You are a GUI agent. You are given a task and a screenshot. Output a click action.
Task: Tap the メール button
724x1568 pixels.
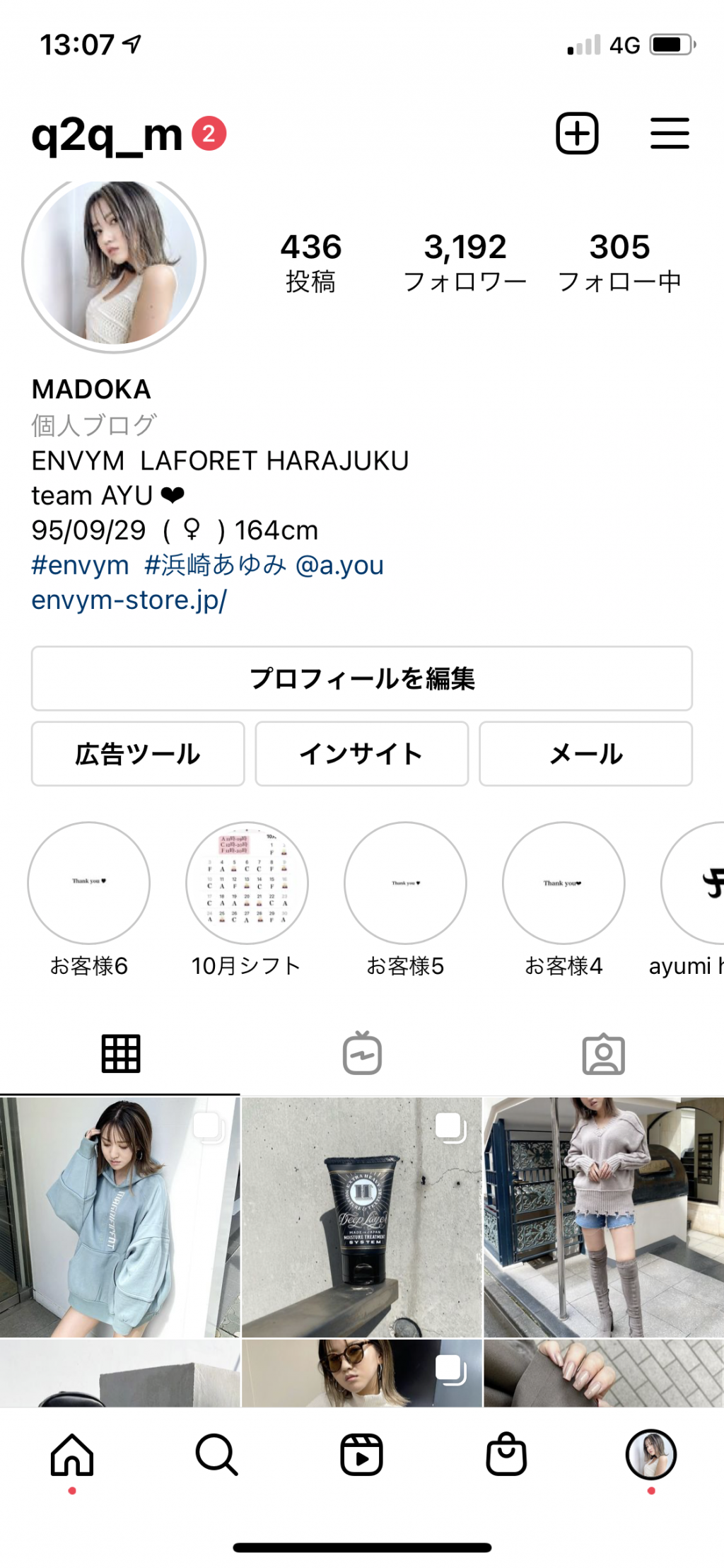[x=585, y=754]
